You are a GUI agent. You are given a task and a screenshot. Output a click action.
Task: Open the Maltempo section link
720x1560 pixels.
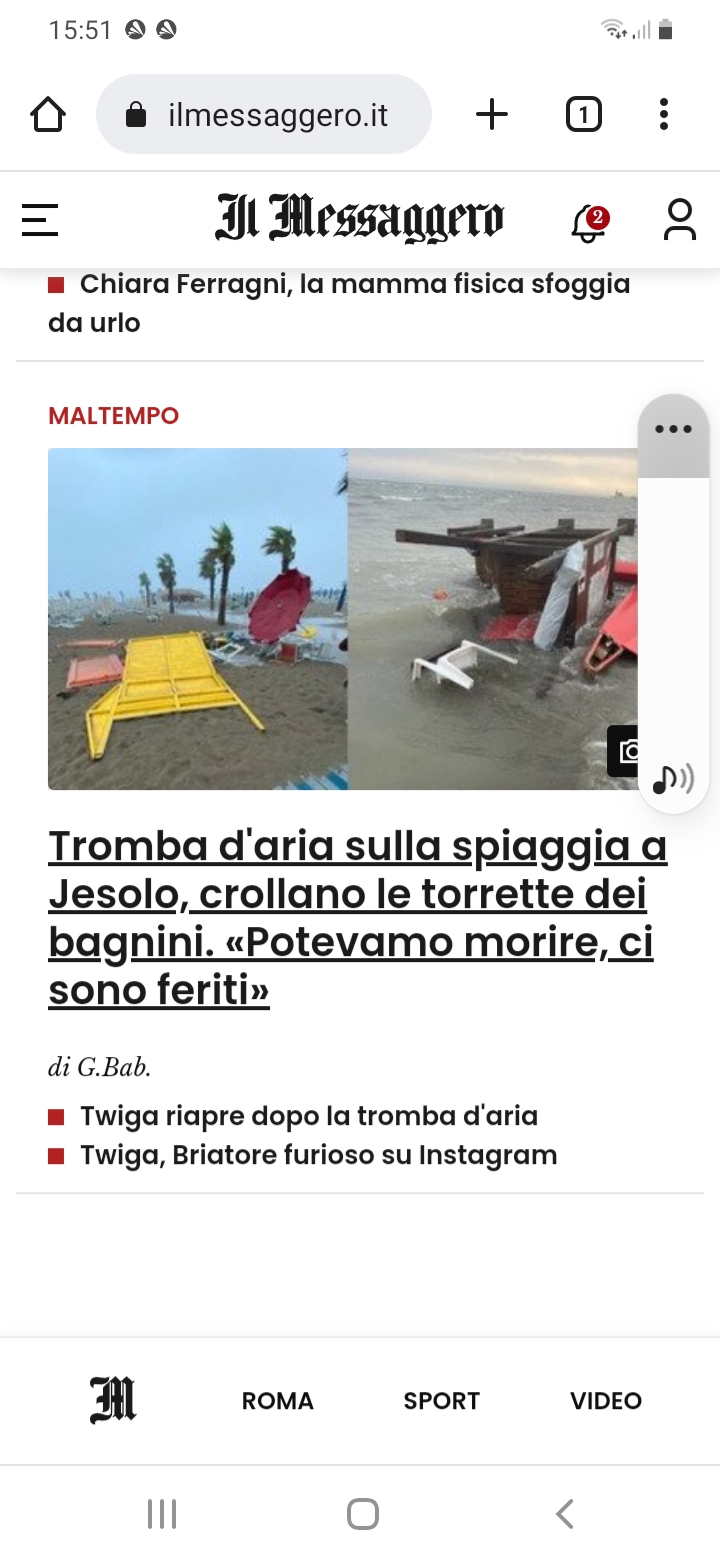(x=113, y=416)
